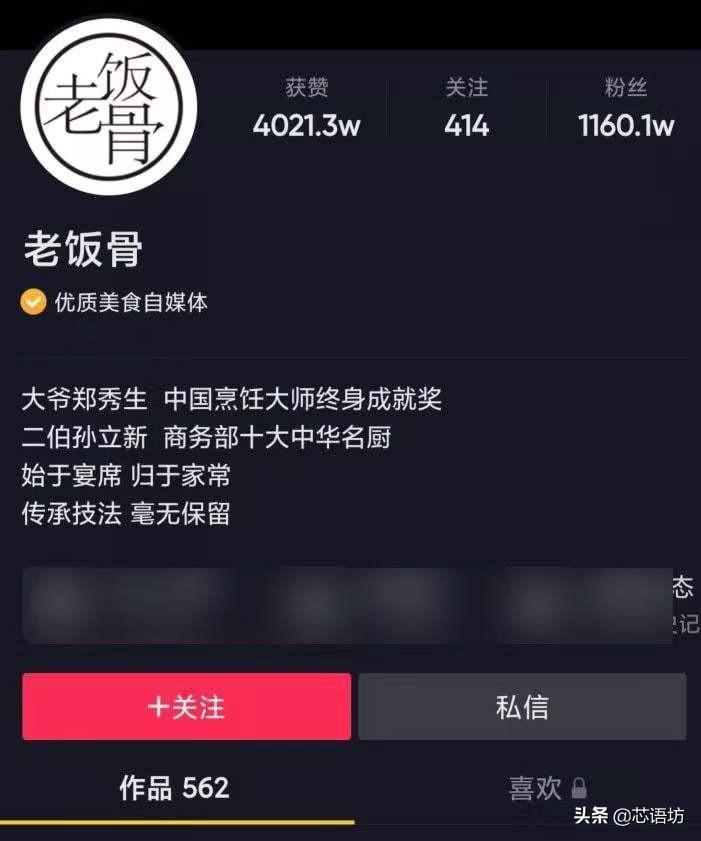Follow 老饭骨 with the +关注 button
701x841 pixels.
186,707
